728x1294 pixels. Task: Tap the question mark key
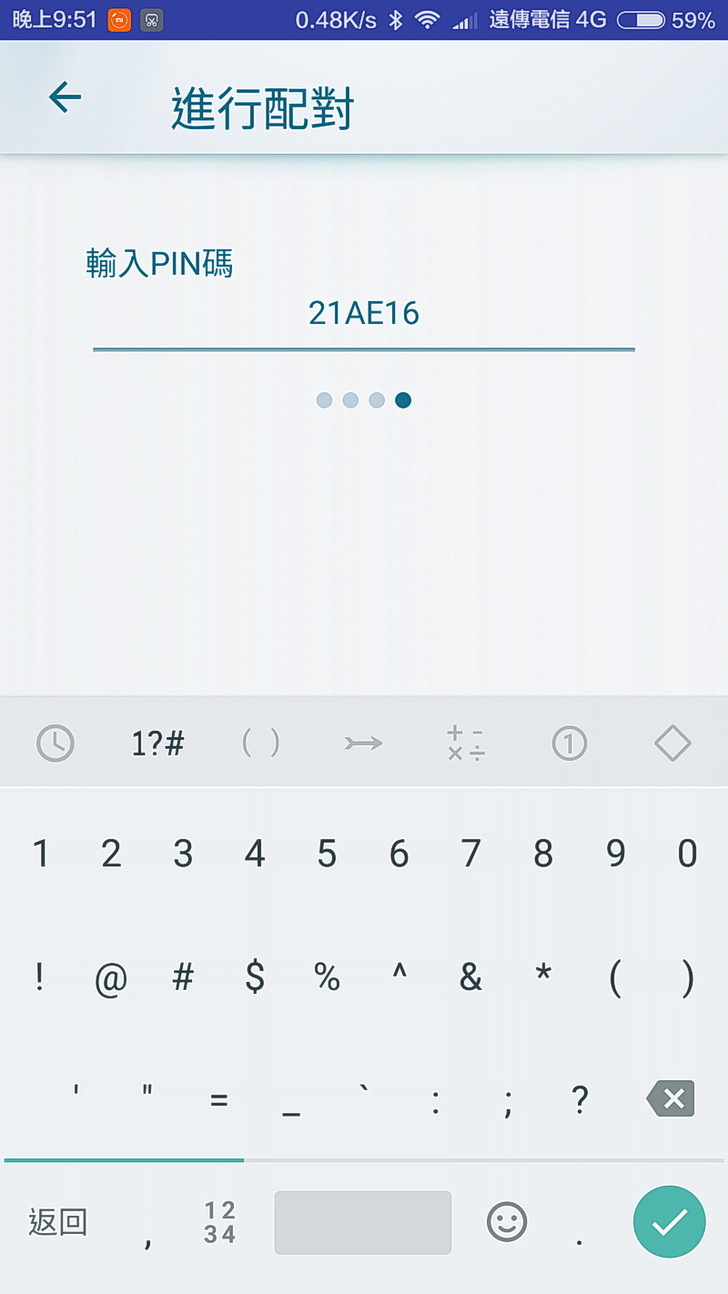click(x=579, y=1099)
